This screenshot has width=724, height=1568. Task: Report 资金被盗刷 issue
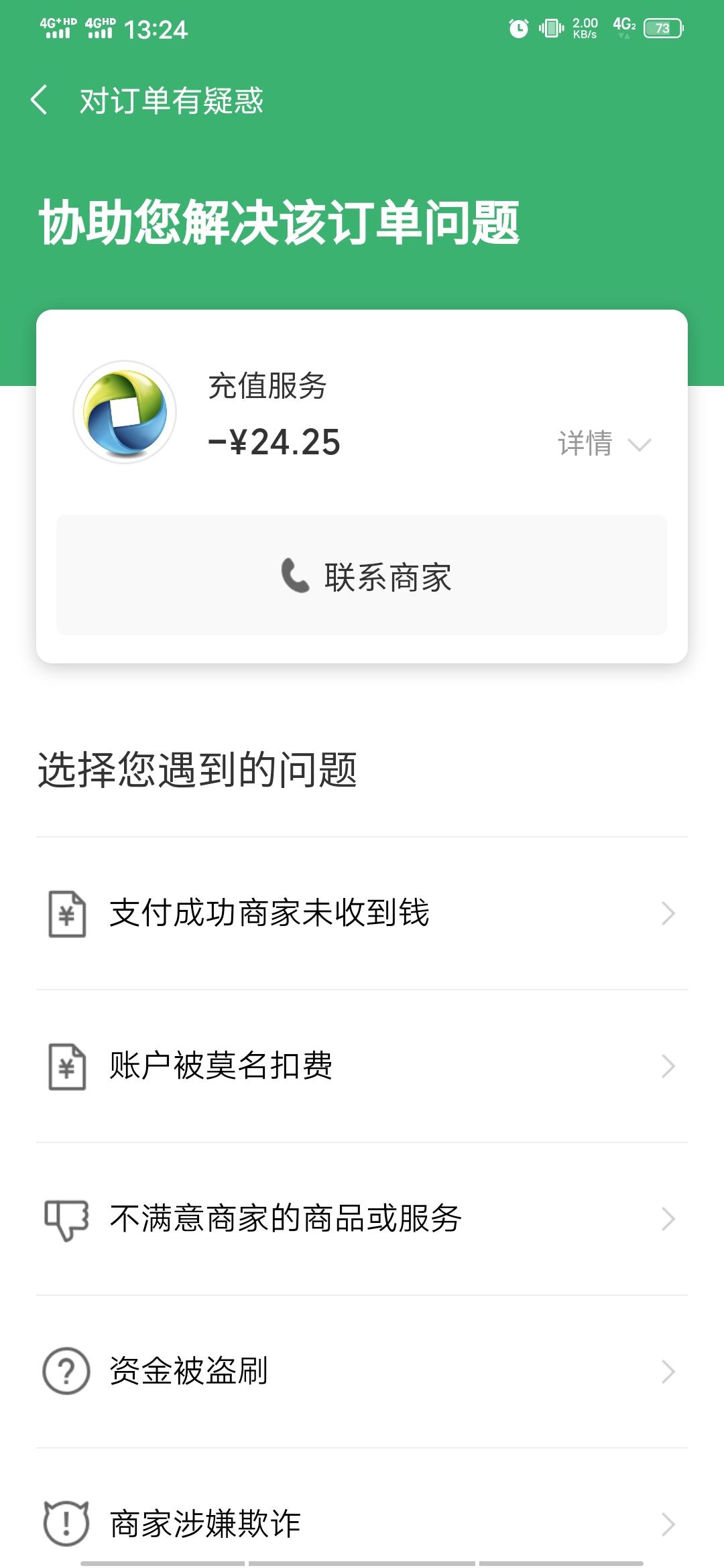[x=362, y=1372]
